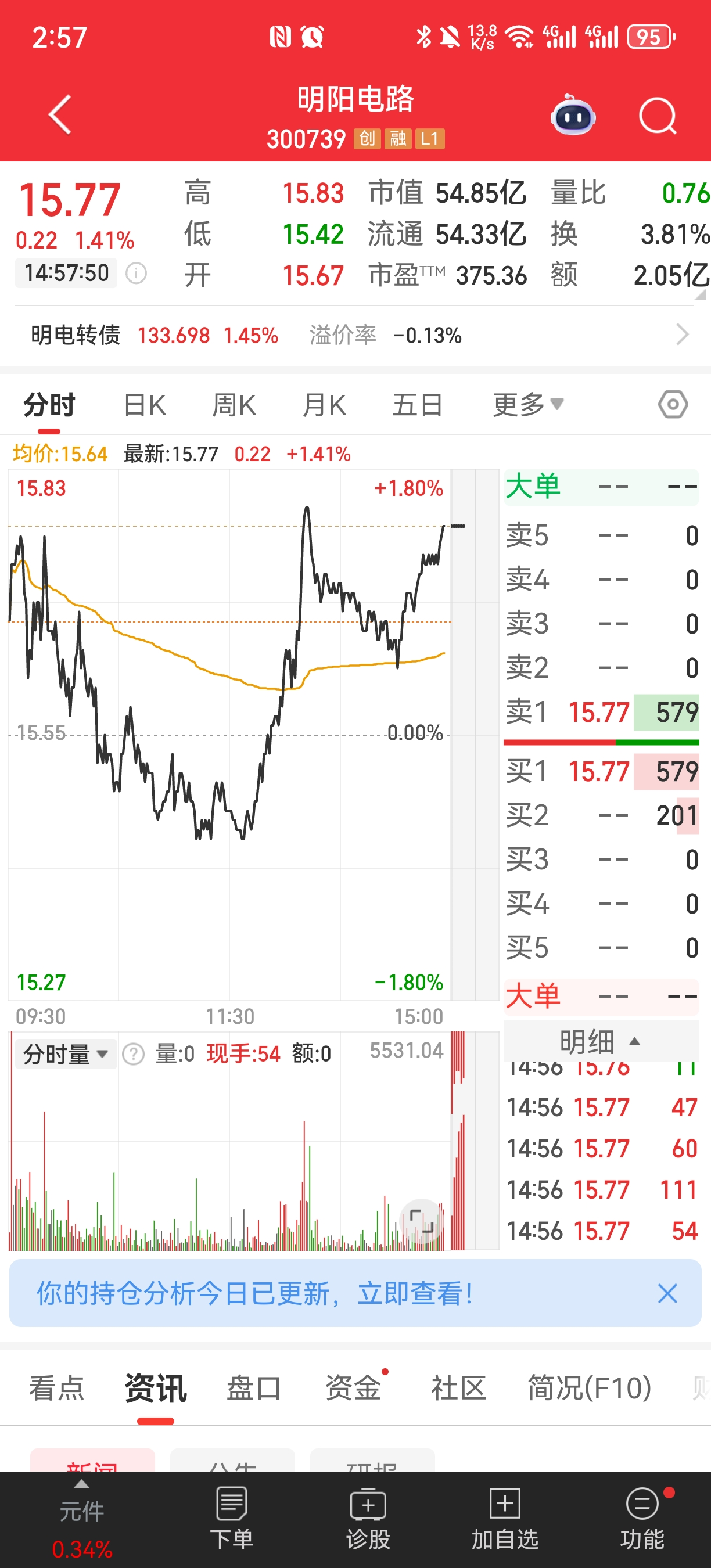This screenshot has height=1568, width=711.
Task: View the updated 持仓分析 banner
Action: coord(256,1293)
